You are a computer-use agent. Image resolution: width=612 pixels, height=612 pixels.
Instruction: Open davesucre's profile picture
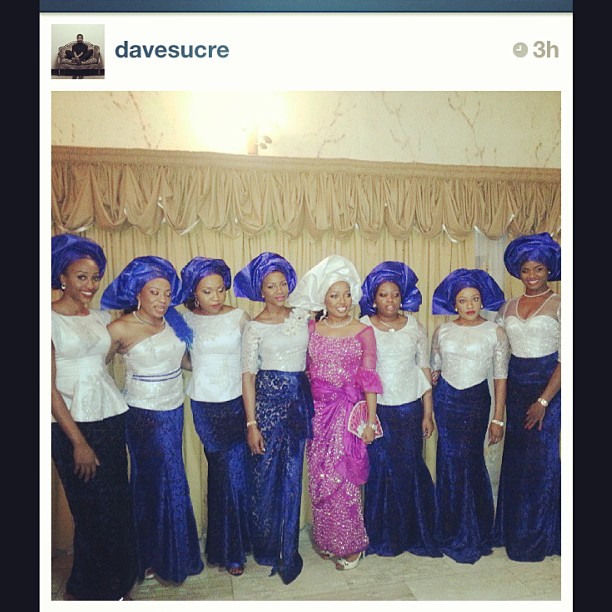[x=77, y=51]
